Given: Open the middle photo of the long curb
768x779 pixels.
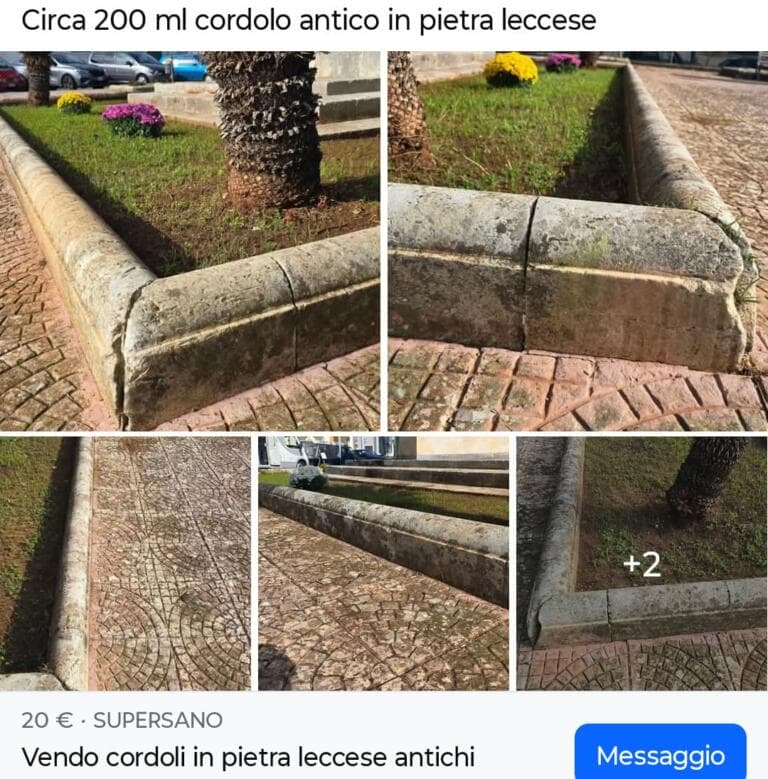Looking at the screenshot, I should coord(383,563).
